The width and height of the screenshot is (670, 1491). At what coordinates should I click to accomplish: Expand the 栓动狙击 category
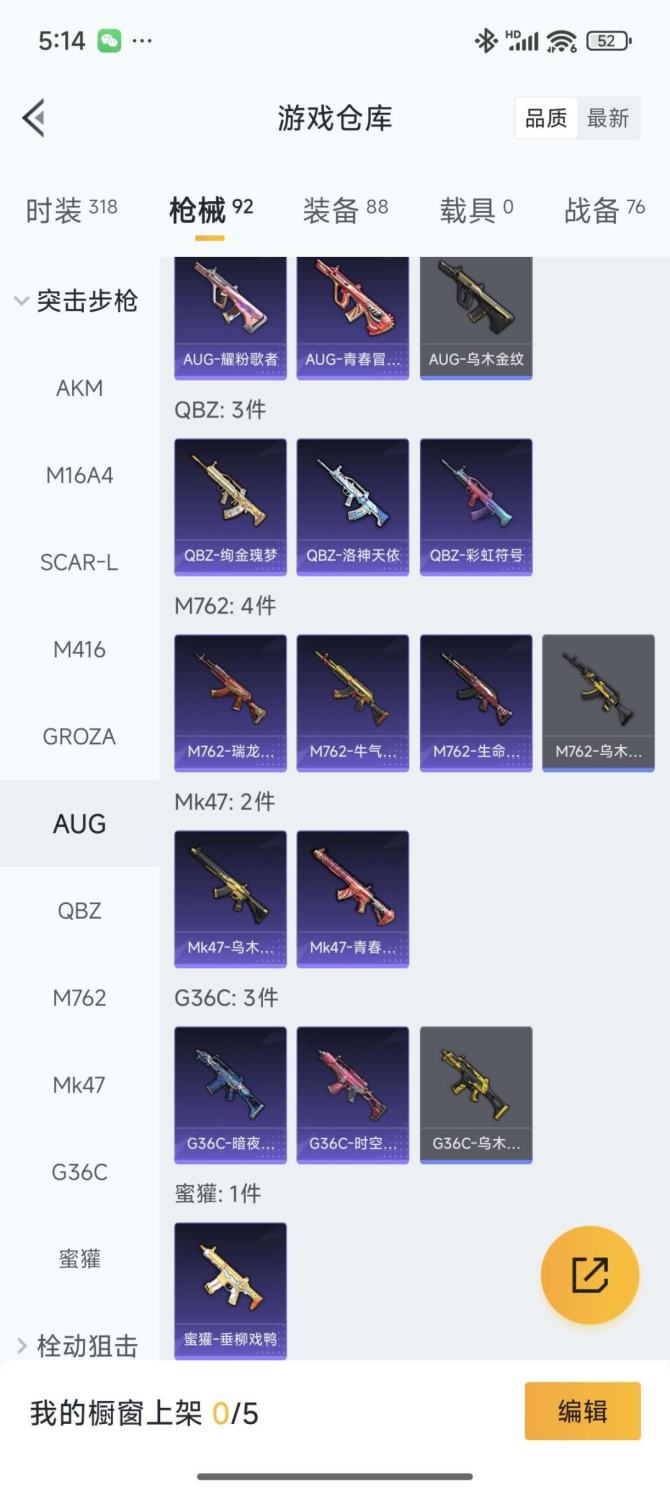76,1346
